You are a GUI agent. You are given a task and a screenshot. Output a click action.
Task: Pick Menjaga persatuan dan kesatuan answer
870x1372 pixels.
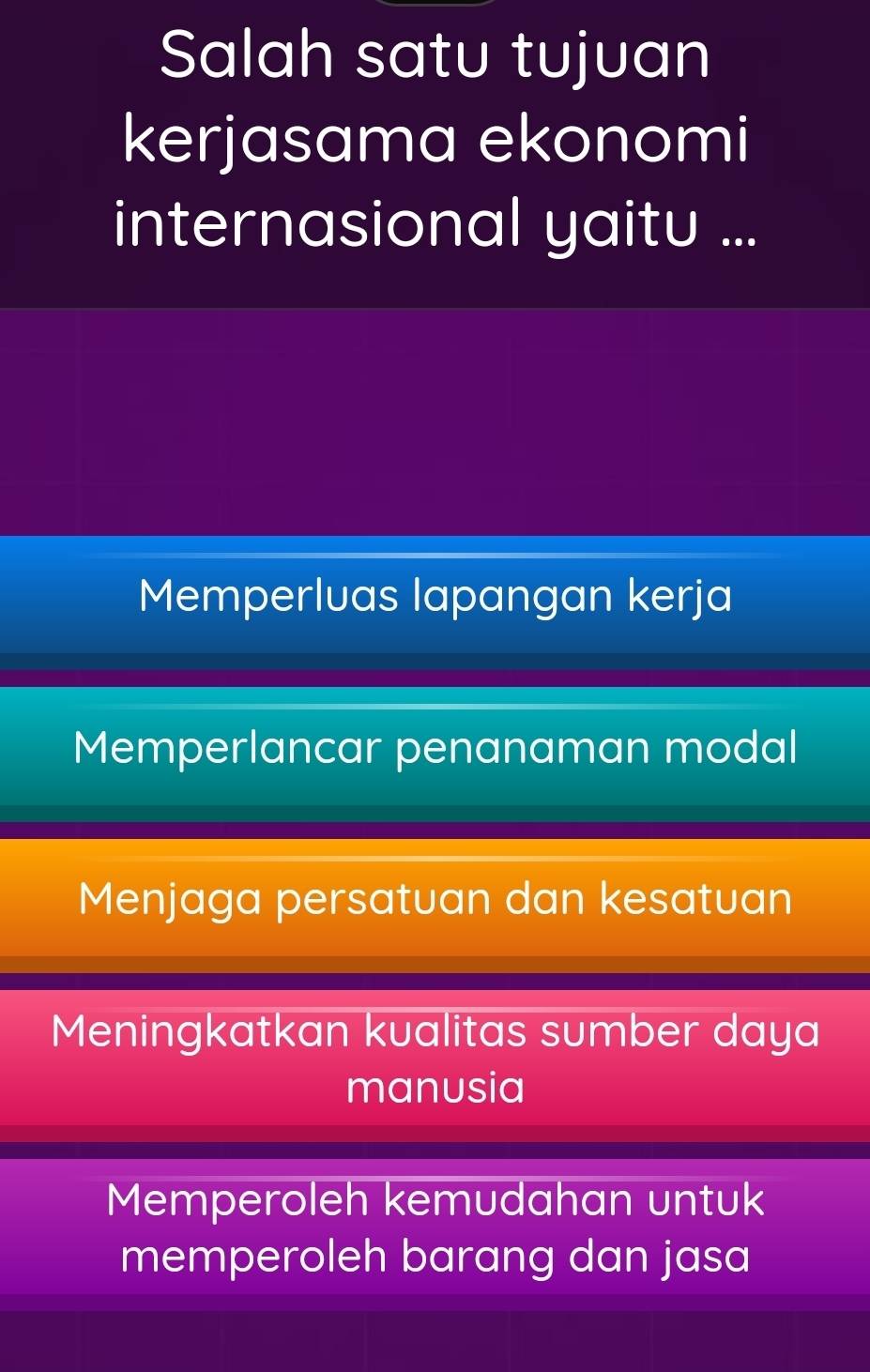pyautogui.click(x=435, y=899)
